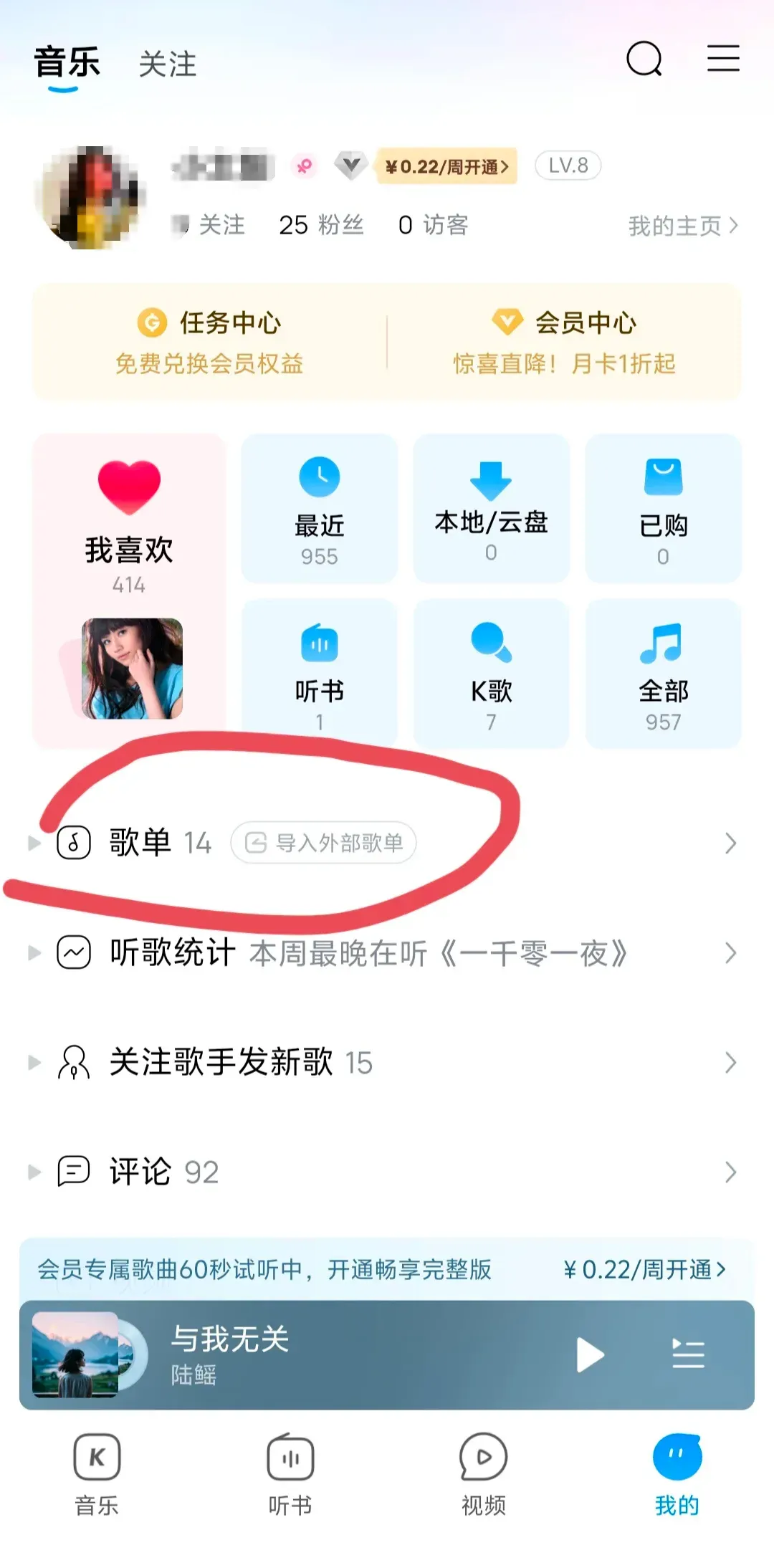The height and width of the screenshot is (1568, 774).
Task: Open 我的主页 profile page
Action: [x=682, y=226]
